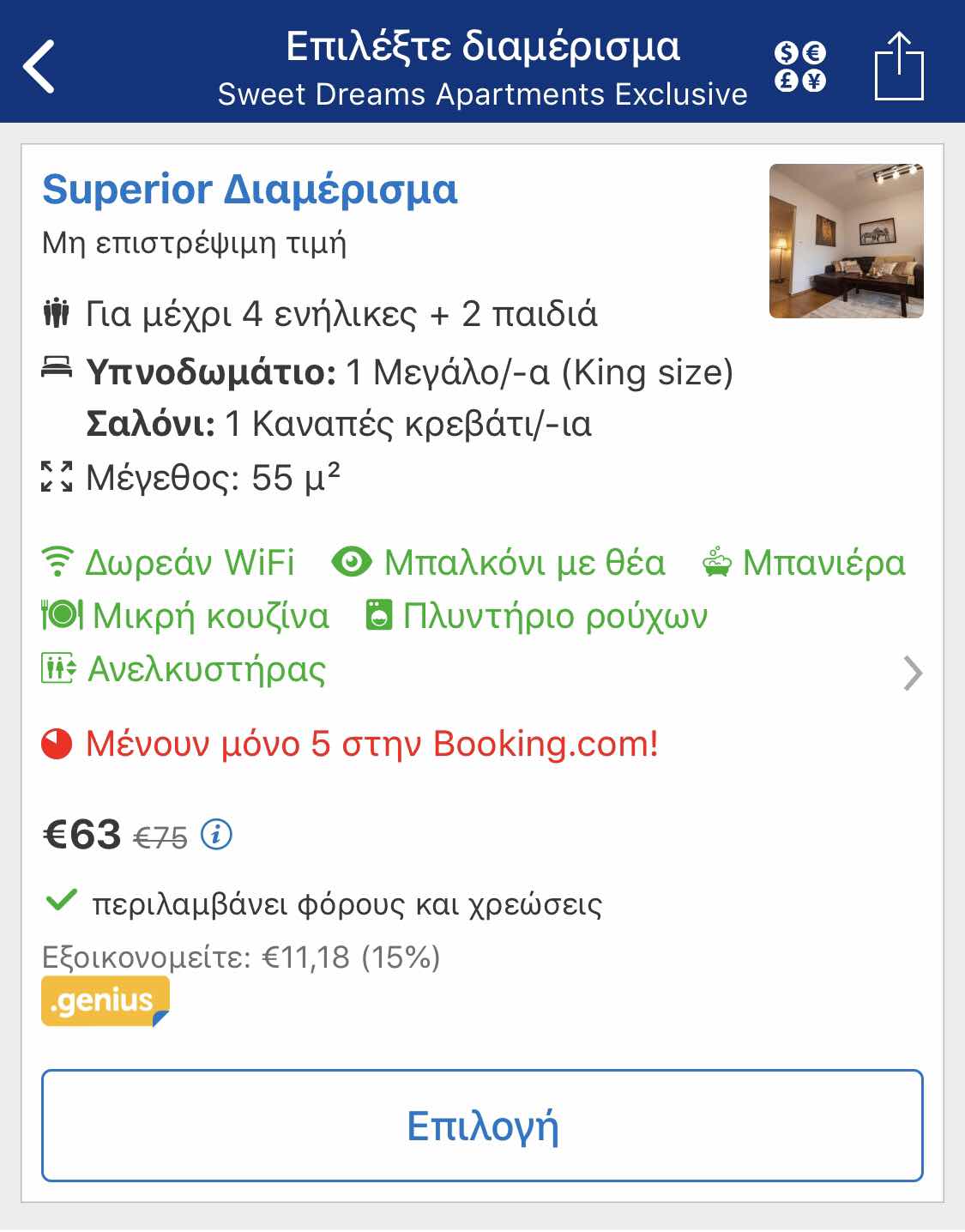965x1232 pixels.
Task: Share this apartment listing
Action: coord(898,66)
